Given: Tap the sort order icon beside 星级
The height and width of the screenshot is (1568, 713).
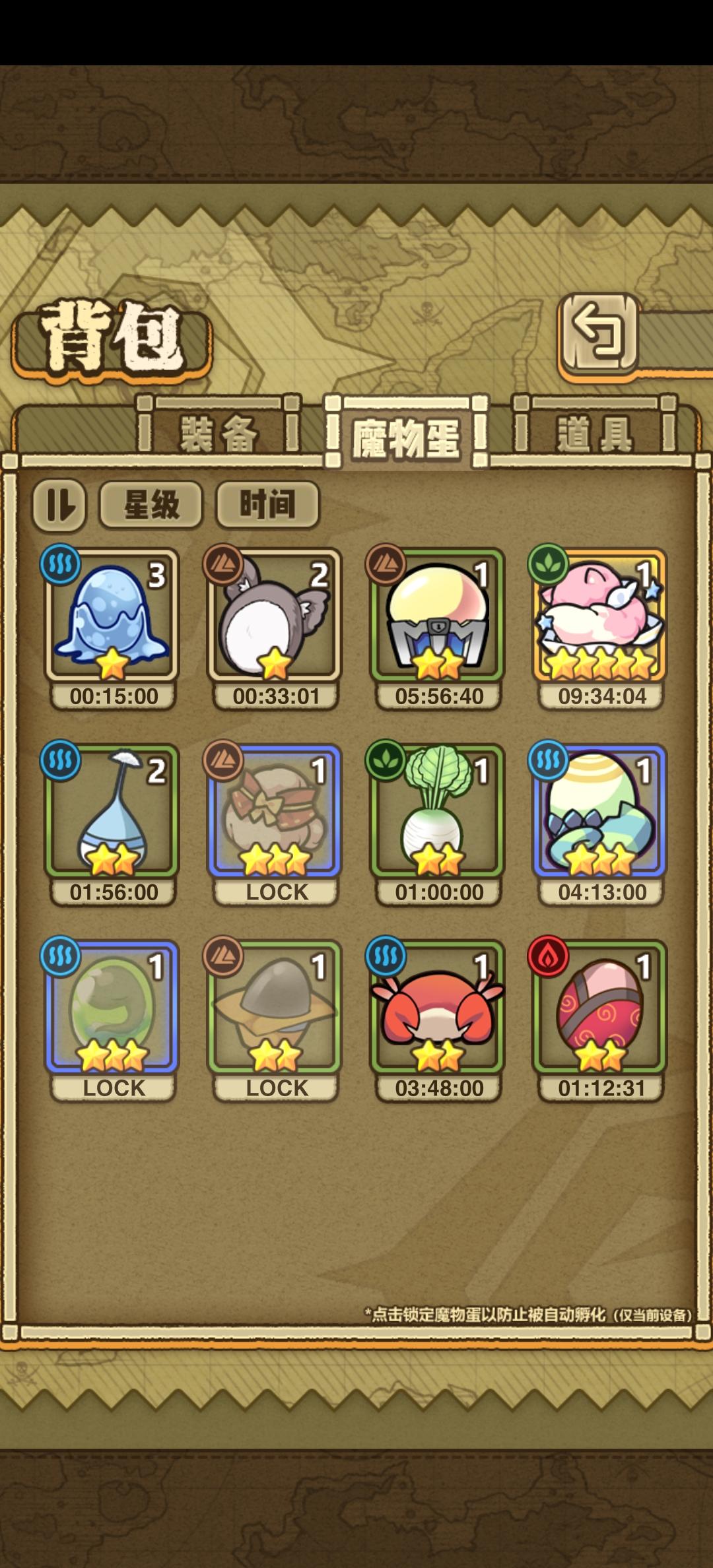Looking at the screenshot, I should tap(62, 505).
